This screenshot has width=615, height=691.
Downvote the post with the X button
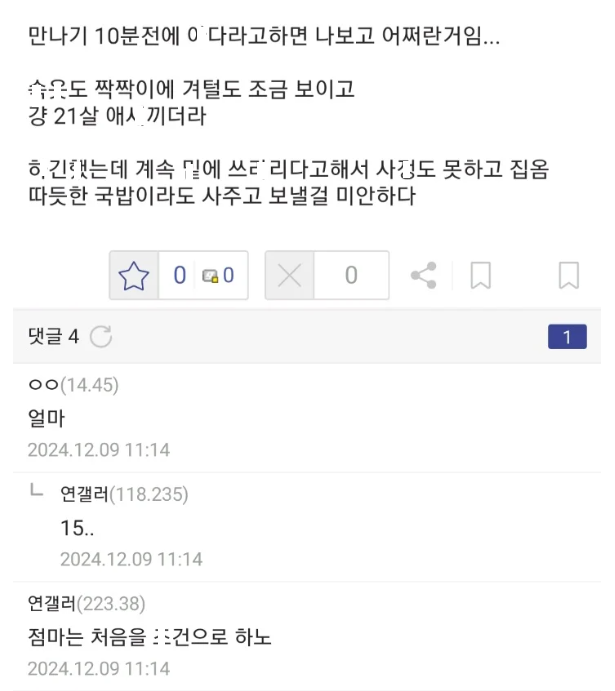(290, 276)
